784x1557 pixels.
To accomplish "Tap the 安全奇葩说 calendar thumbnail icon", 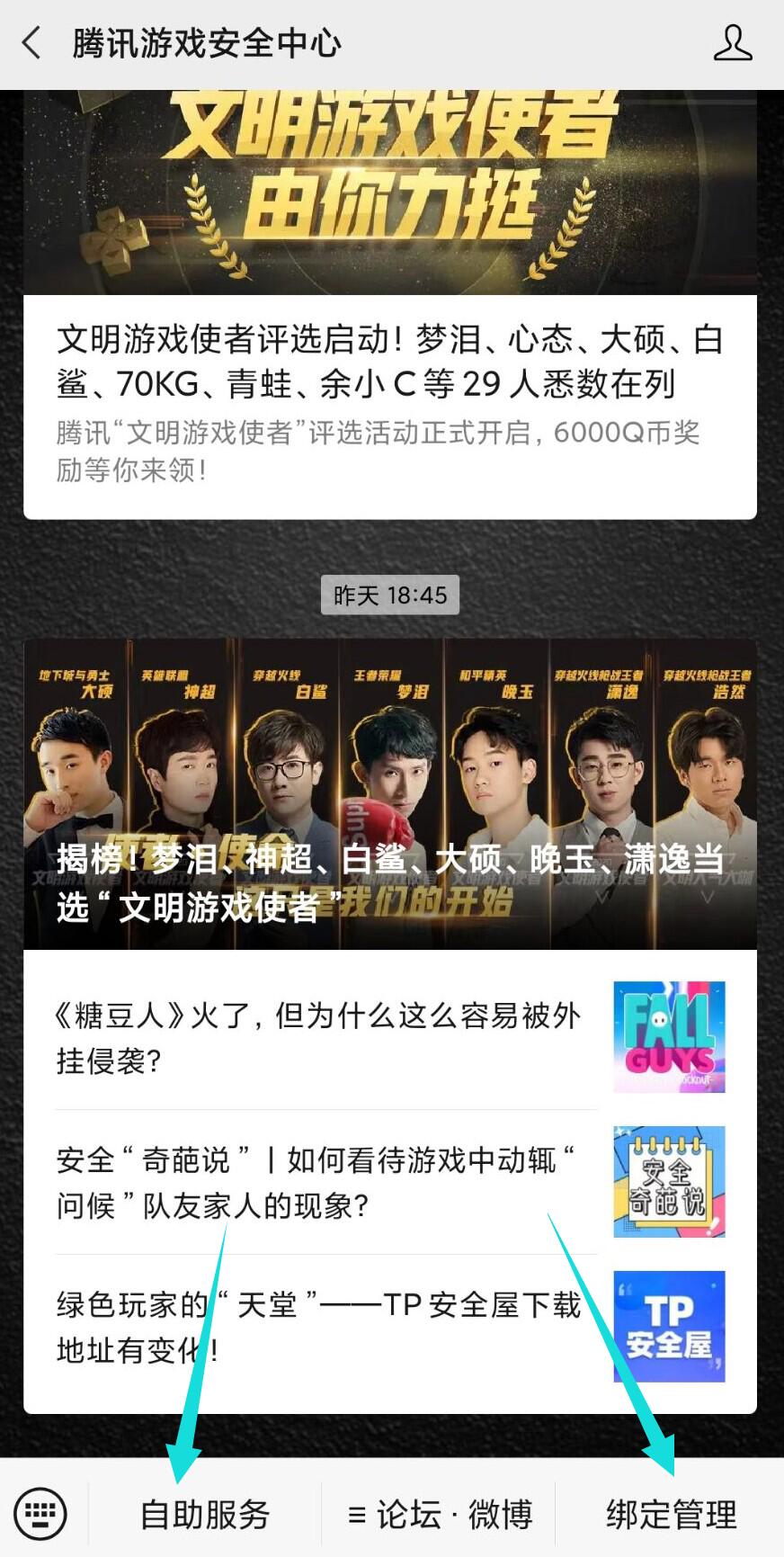I will click(x=669, y=1183).
